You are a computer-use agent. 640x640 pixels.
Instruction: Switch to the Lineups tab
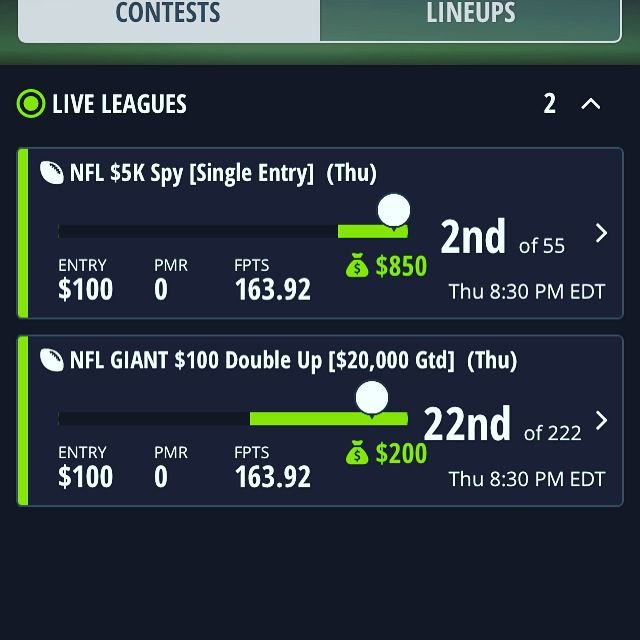[470, 16]
